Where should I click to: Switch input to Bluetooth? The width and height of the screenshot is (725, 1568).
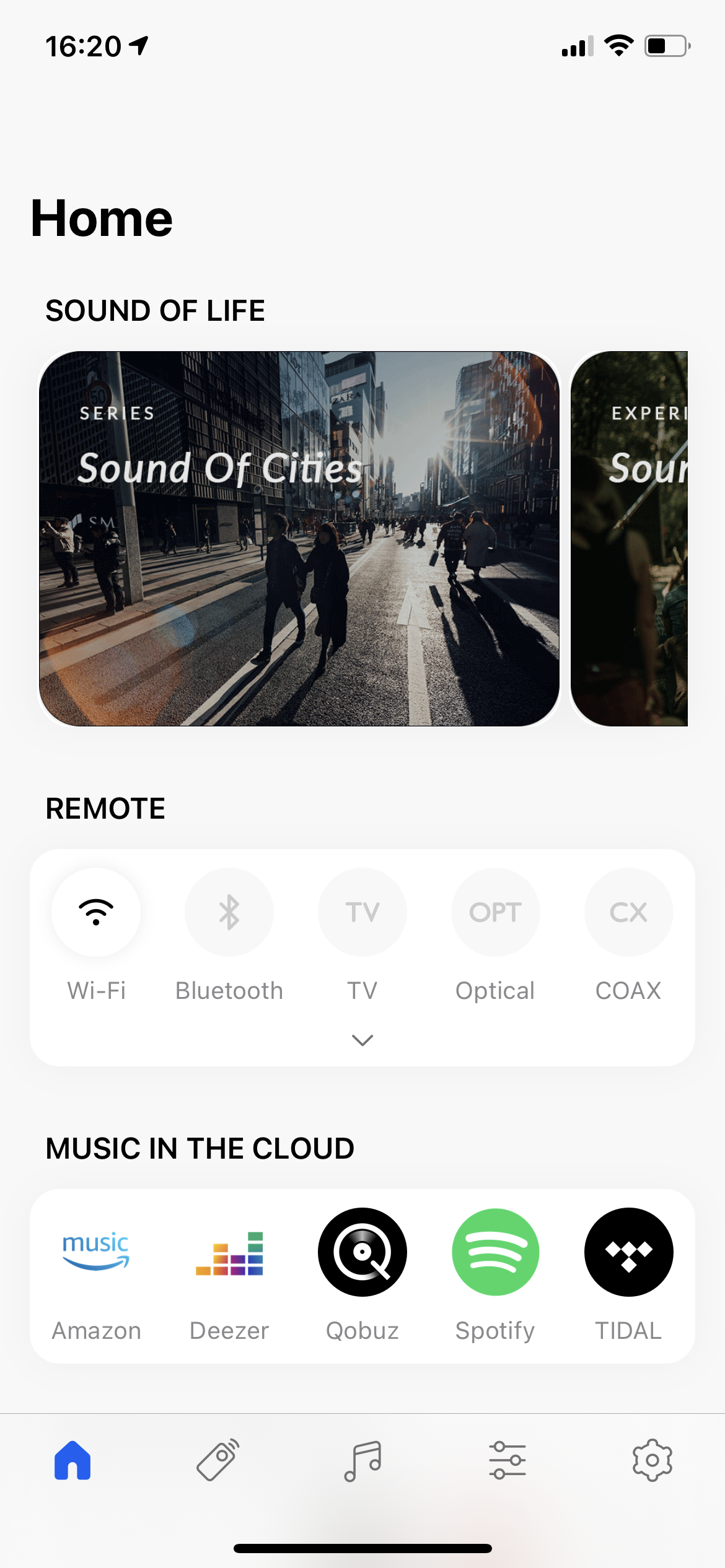pos(229,912)
